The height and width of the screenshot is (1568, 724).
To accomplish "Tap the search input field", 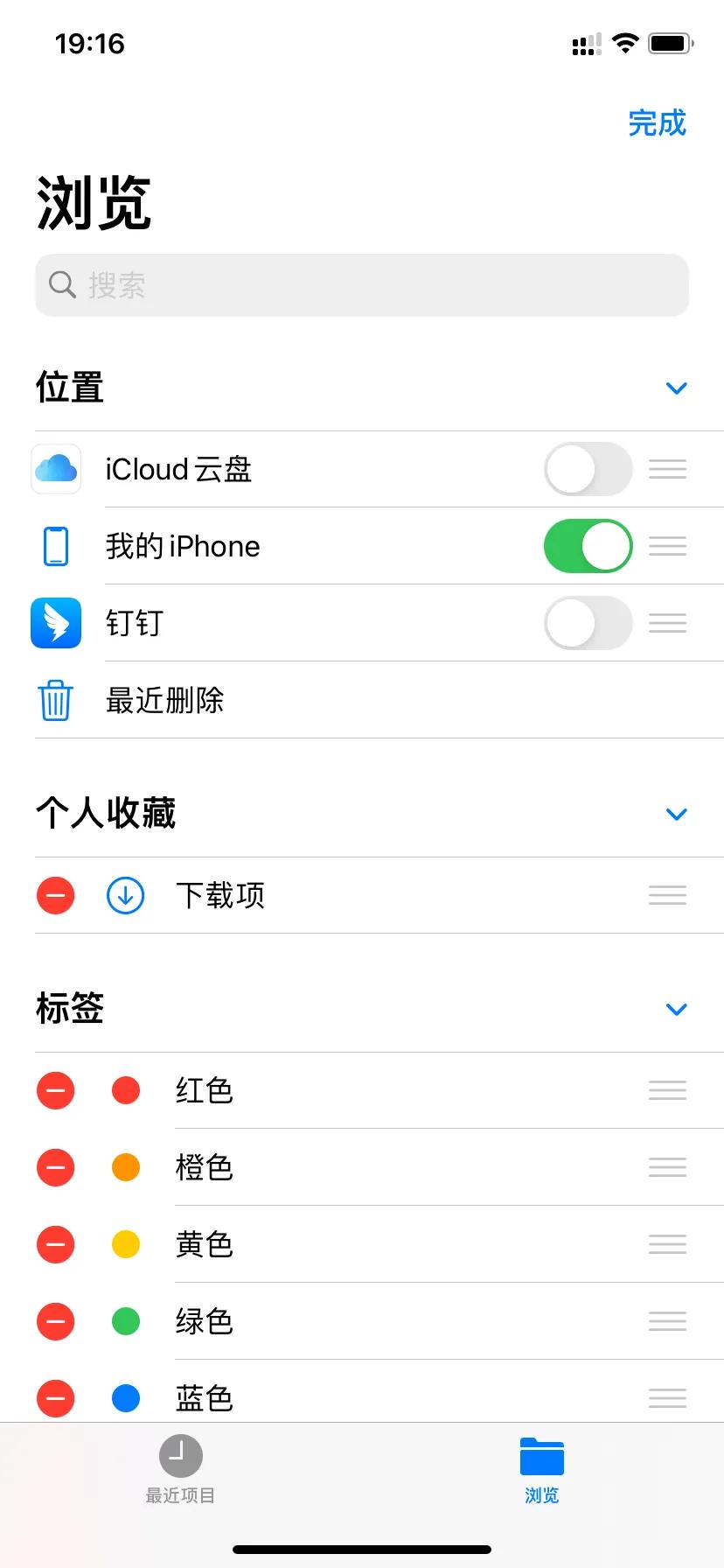I will click(x=361, y=284).
